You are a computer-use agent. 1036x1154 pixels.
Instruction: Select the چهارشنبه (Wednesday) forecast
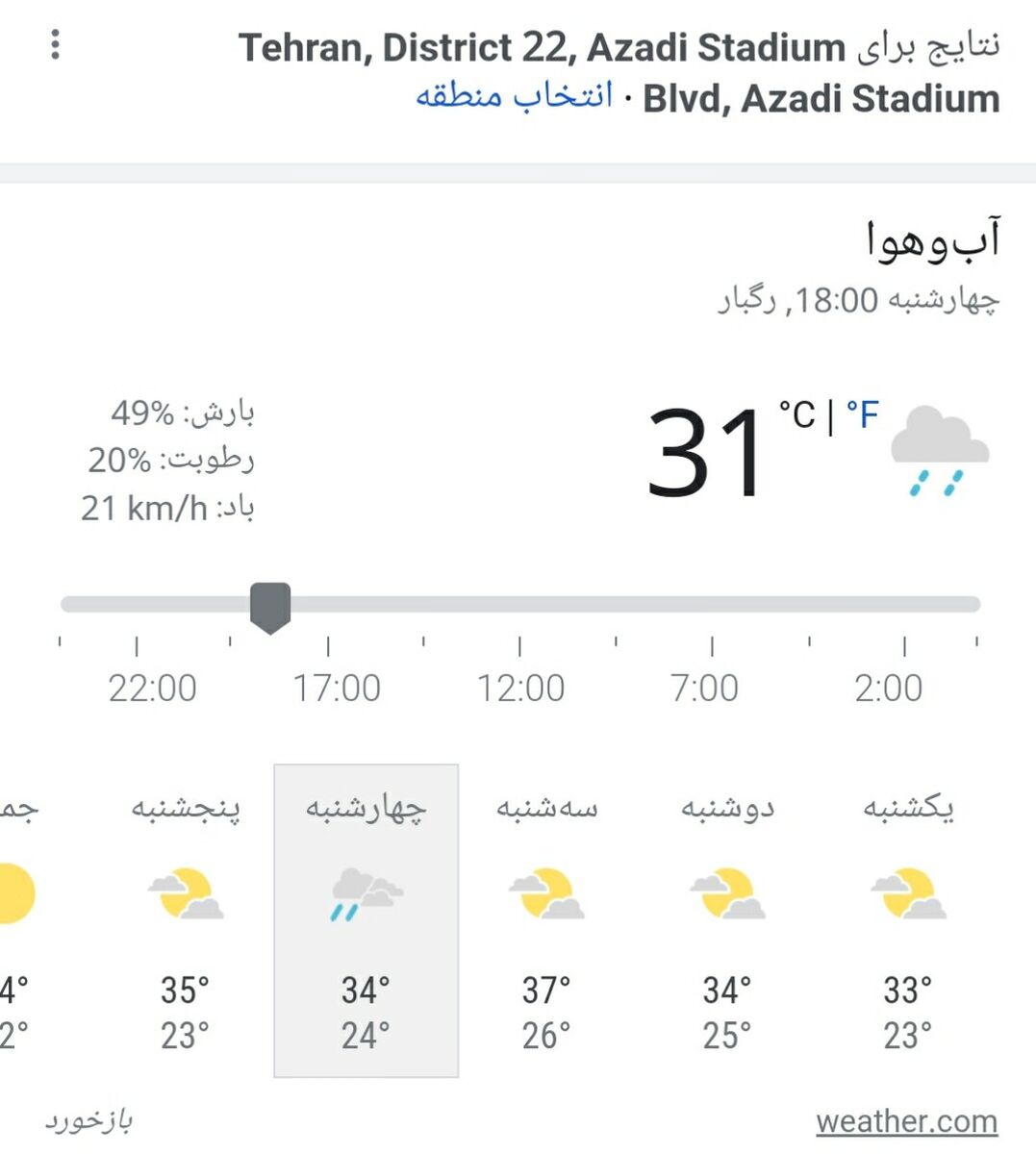366,918
